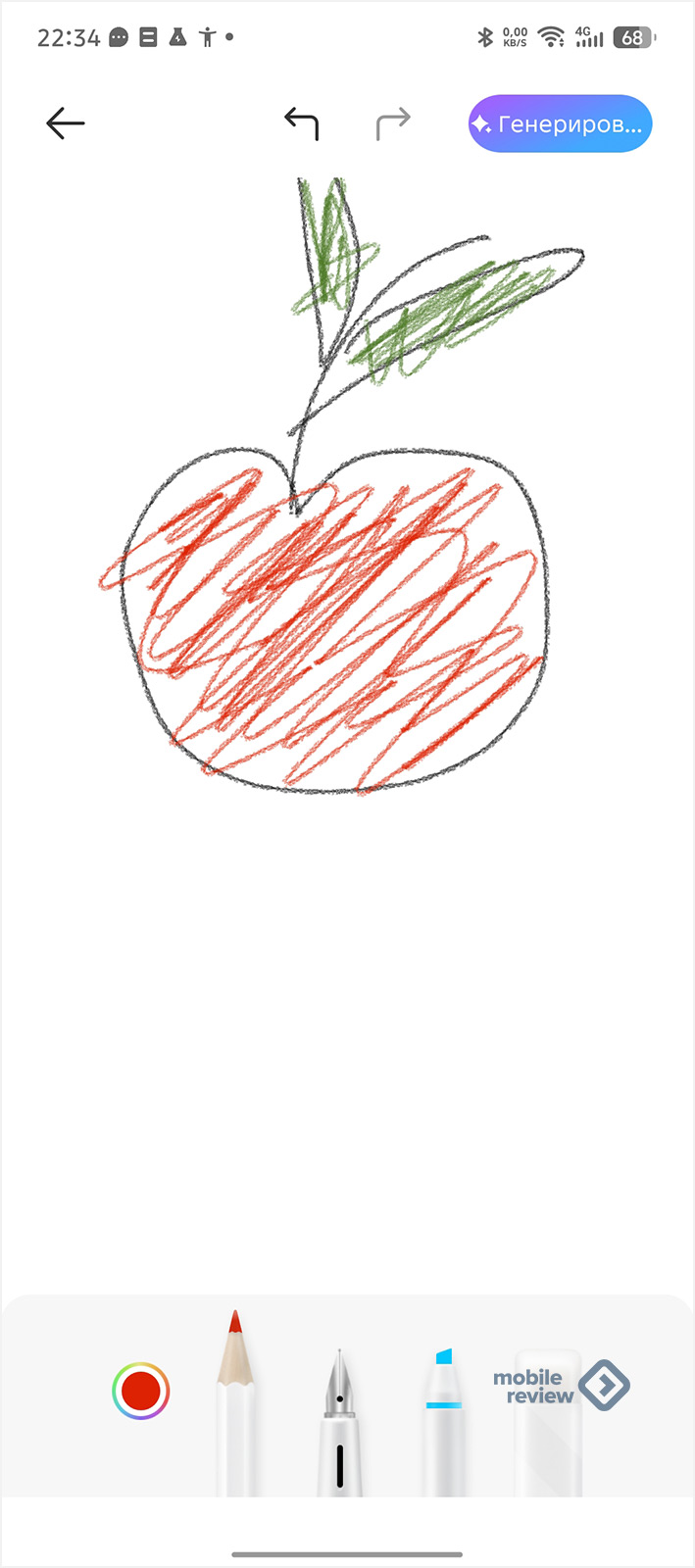Go back using the arrow icon
Screen dimensions: 695x1568
coord(66,123)
